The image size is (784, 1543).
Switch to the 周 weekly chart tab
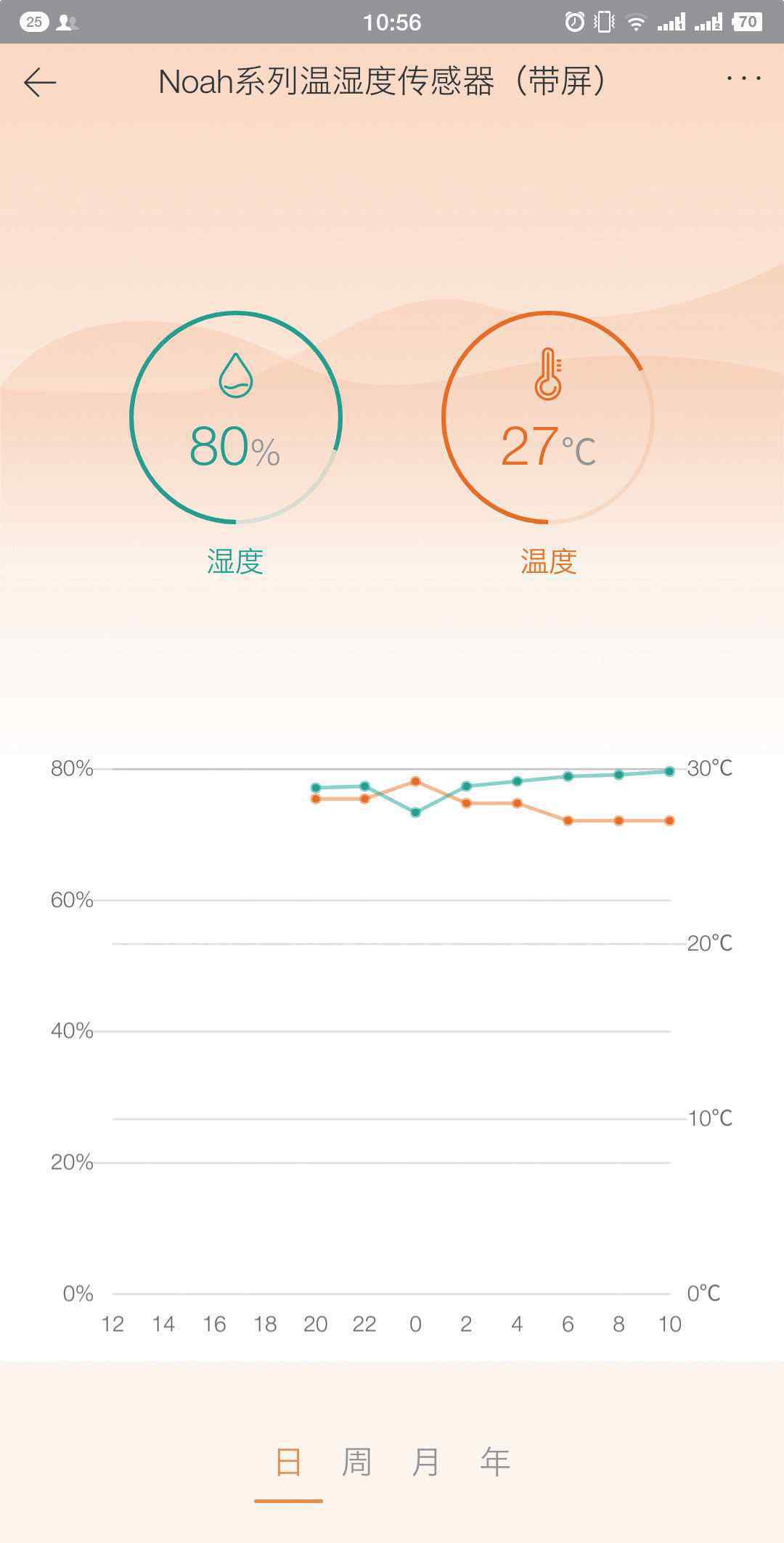point(356,1461)
